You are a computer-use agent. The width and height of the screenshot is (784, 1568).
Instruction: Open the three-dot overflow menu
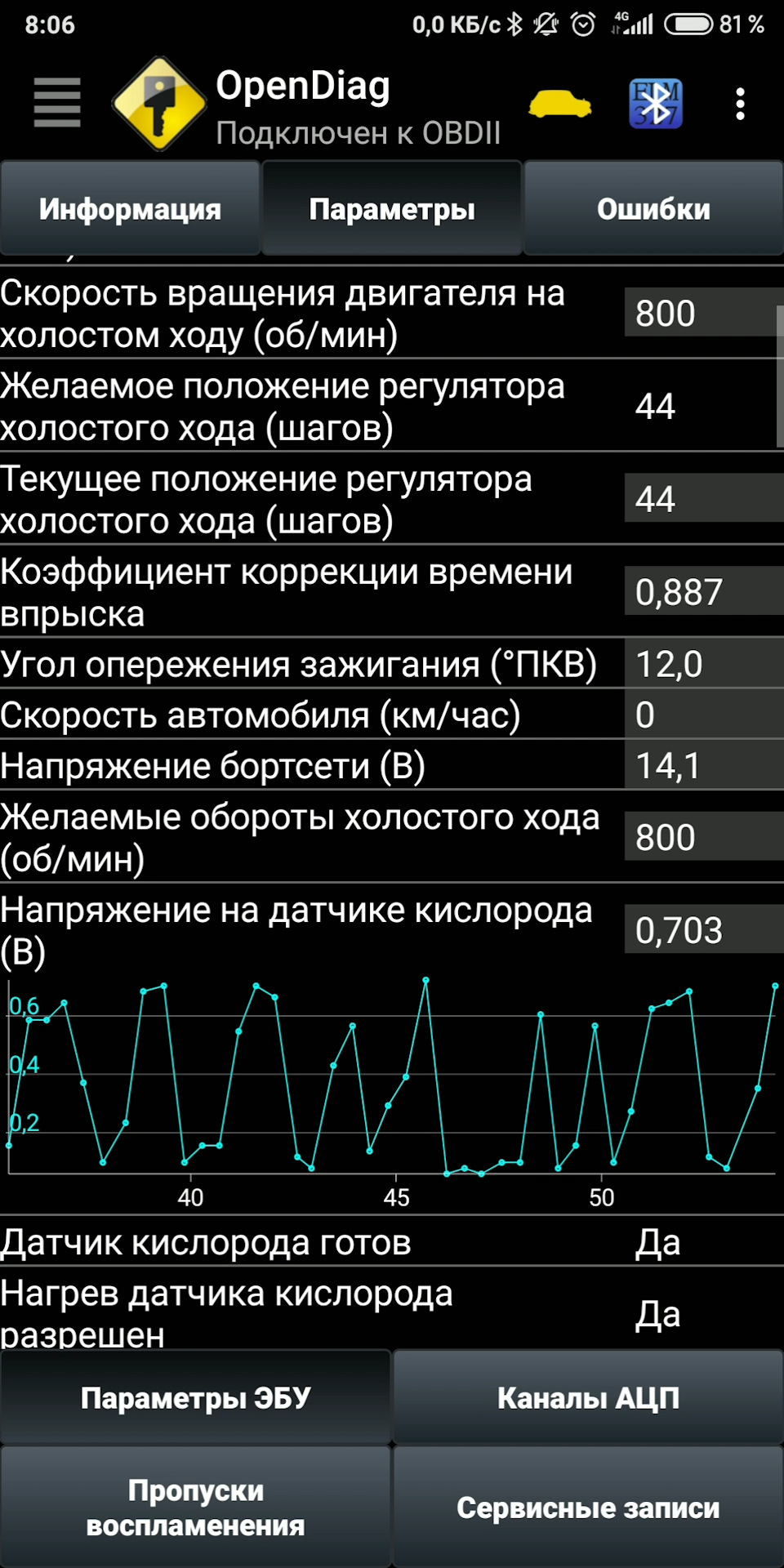point(740,104)
